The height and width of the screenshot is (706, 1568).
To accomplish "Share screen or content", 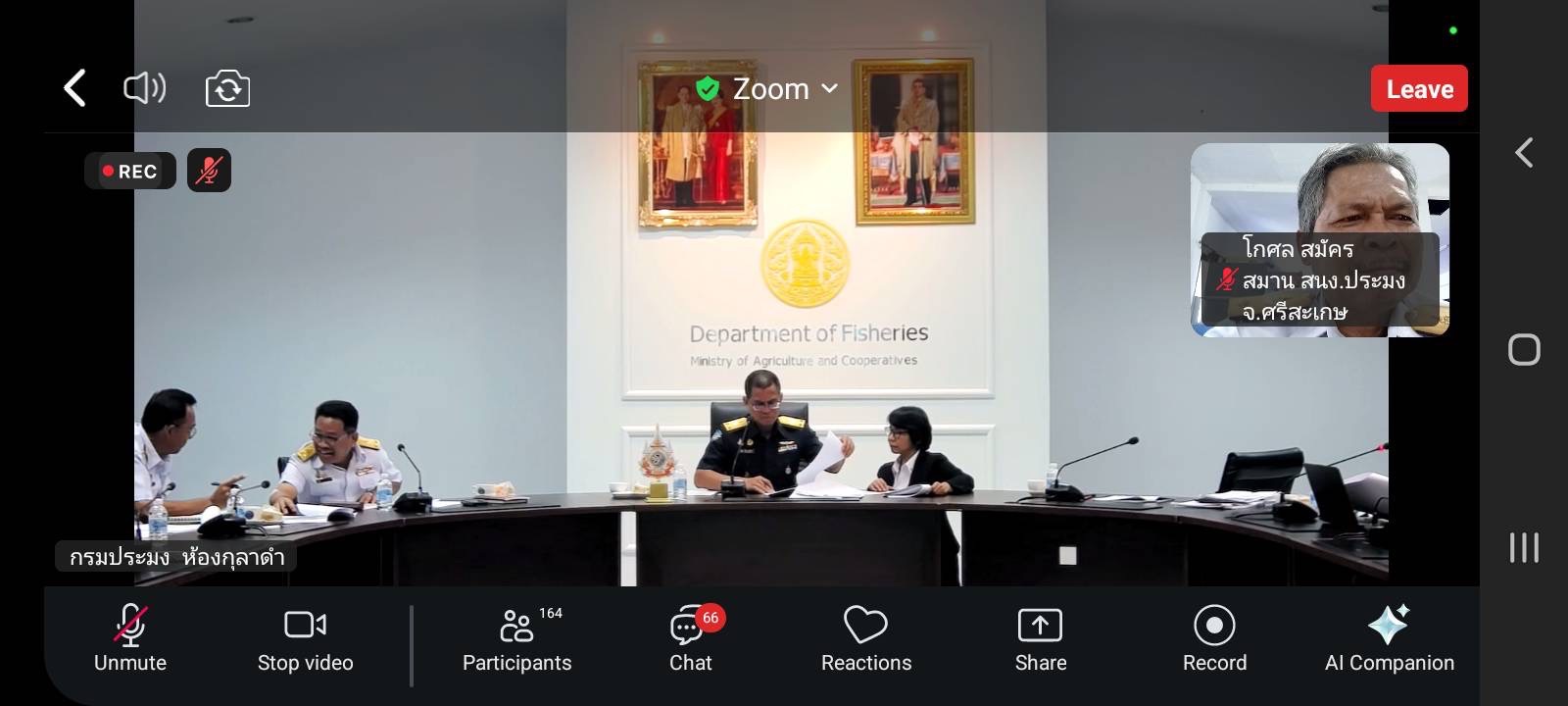I will tap(1040, 638).
